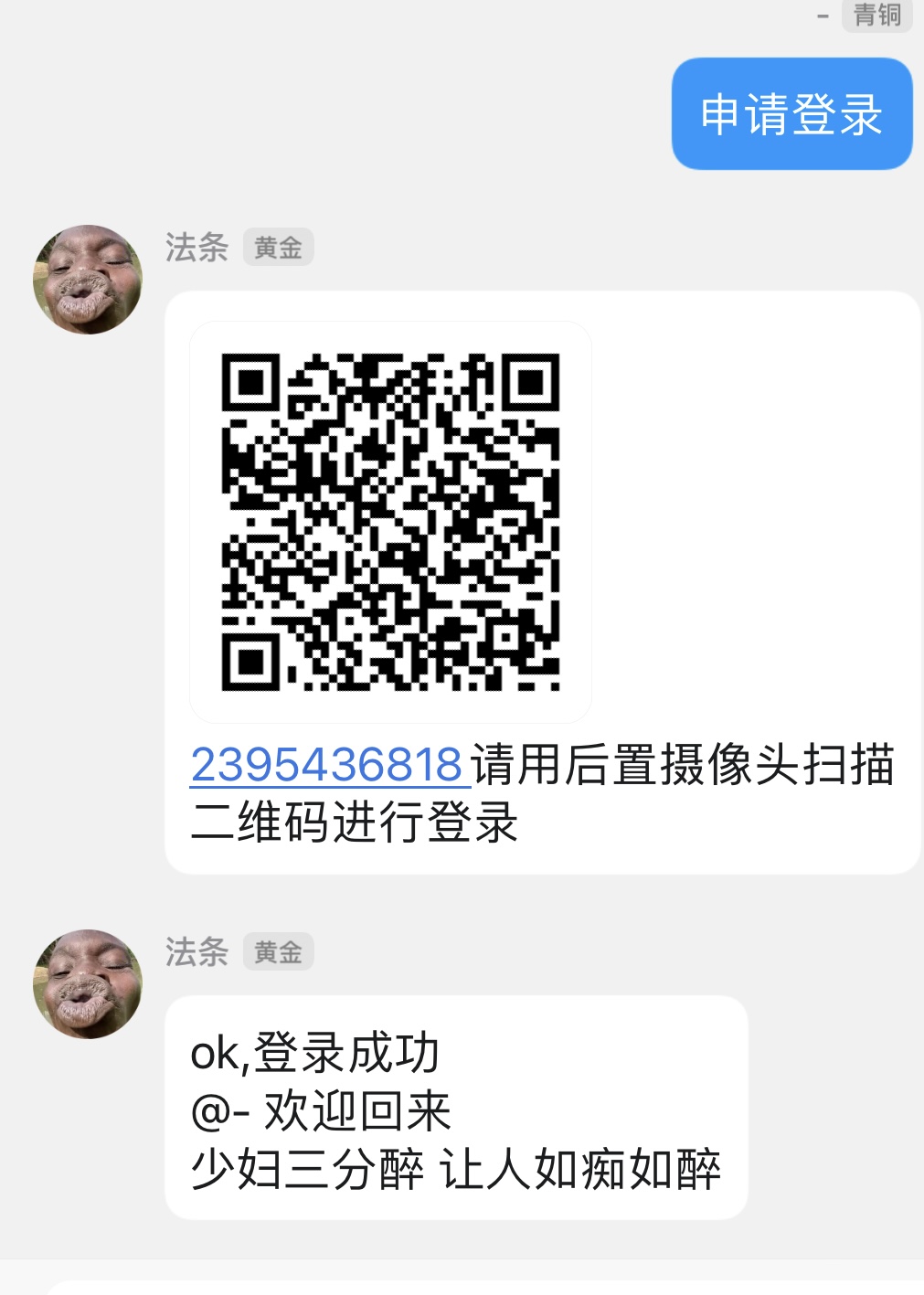This screenshot has width=924, height=1295.
Task: Tap 法条's avatar beside the 登录成功 message
Action: click(x=88, y=984)
